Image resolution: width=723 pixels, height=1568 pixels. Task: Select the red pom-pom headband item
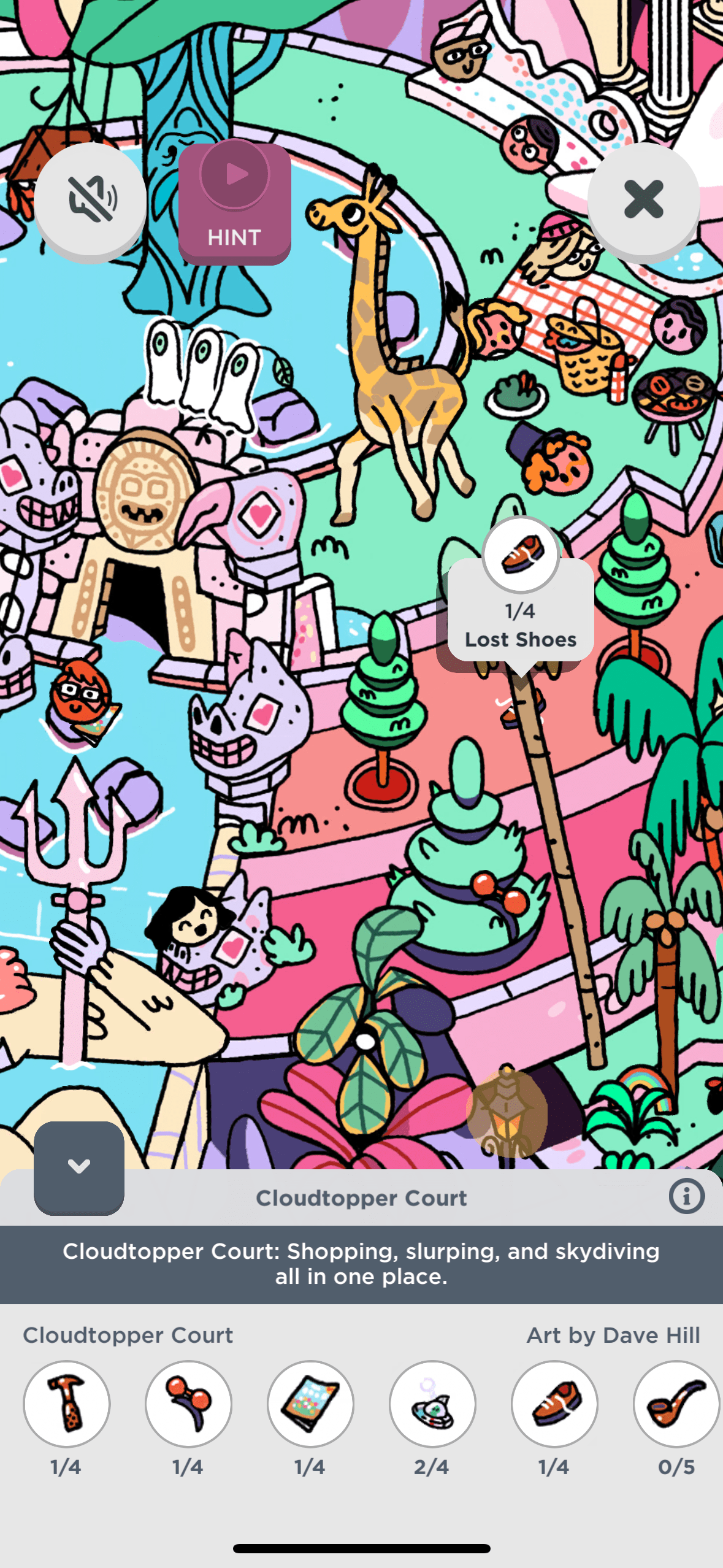click(188, 1403)
